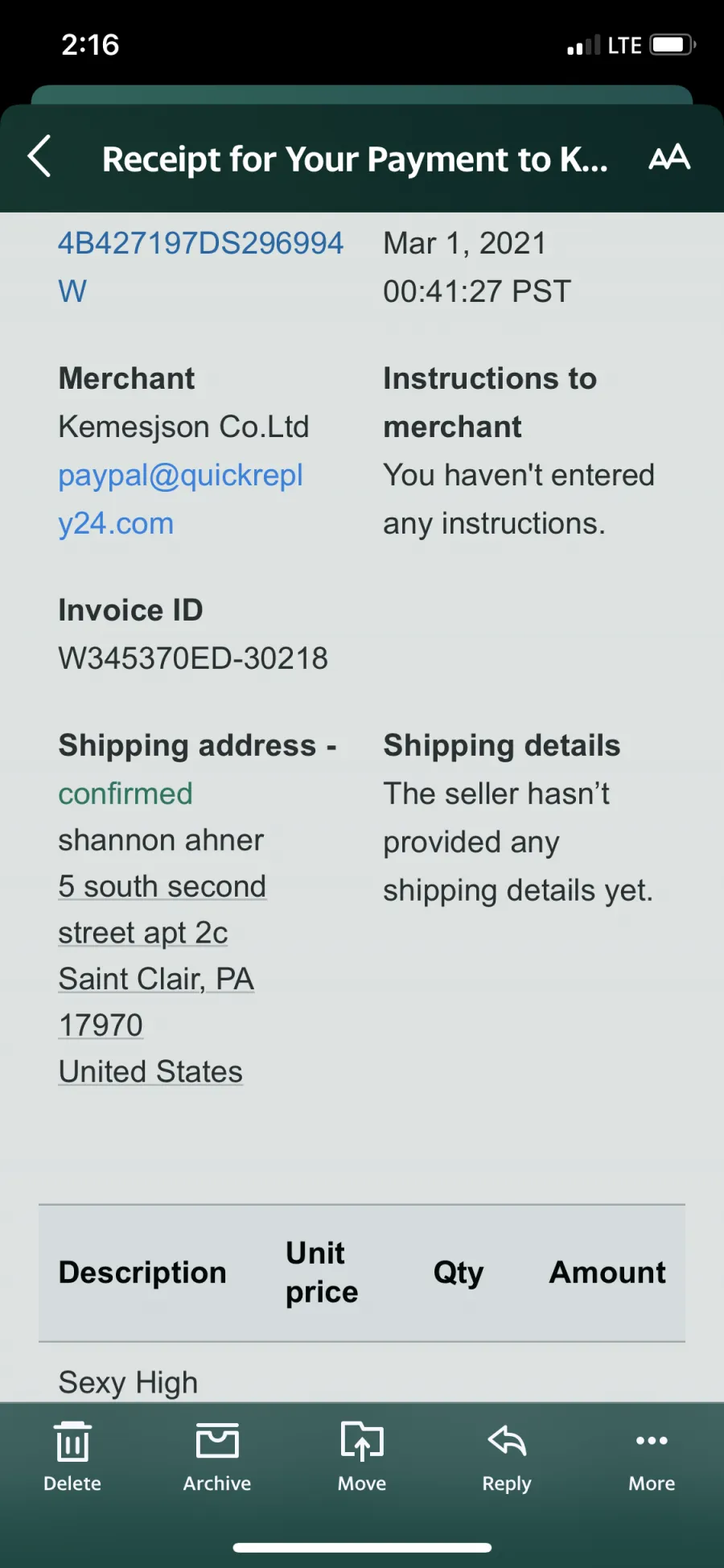Tap the paypal@quickreply24.com email link
The height and width of the screenshot is (1568, 724).
click(x=180, y=499)
